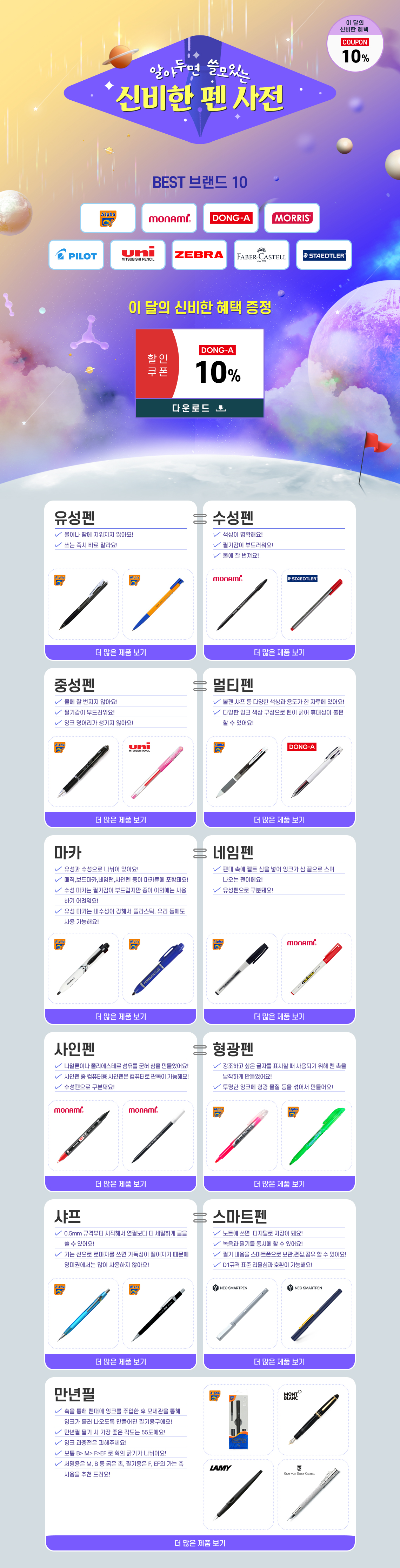The width and height of the screenshot is (400, 1568).
Task: Open the PILOT brand page
Action: 77,255
